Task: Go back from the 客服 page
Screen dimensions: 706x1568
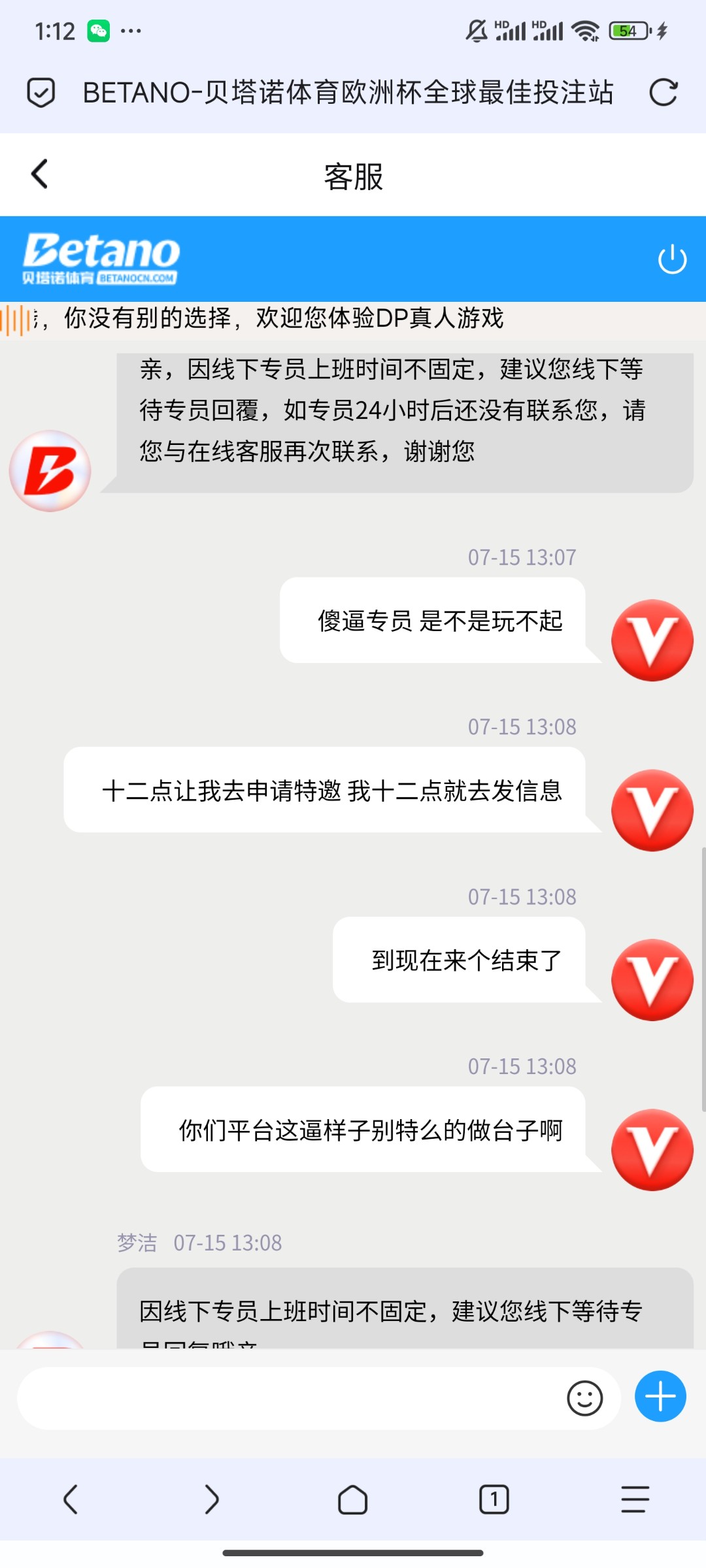Action: [x=40, y=174]
